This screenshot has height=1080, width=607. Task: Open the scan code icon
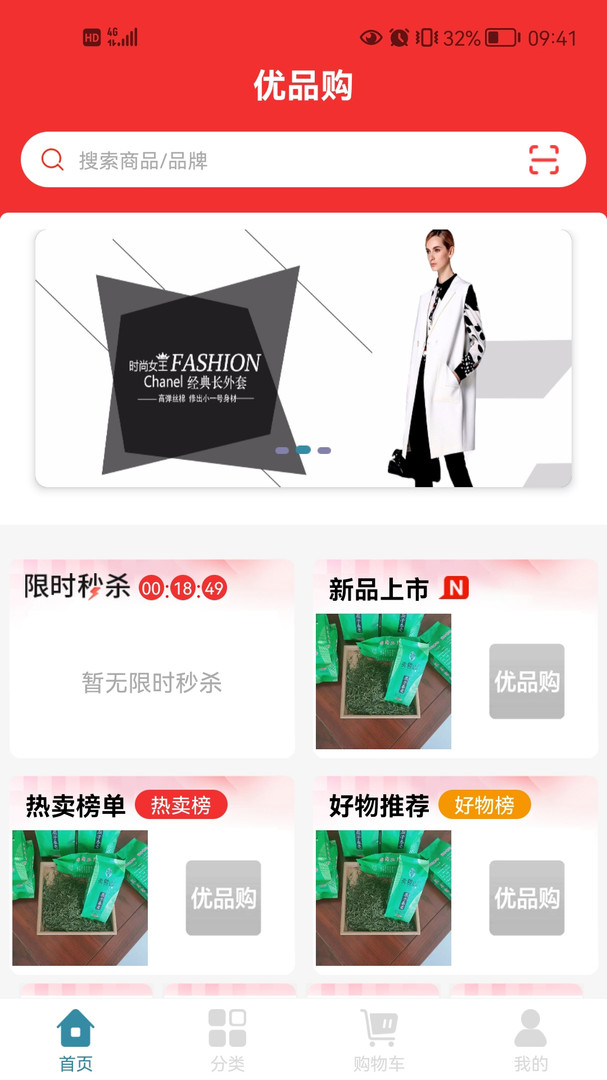pos(543,160)
